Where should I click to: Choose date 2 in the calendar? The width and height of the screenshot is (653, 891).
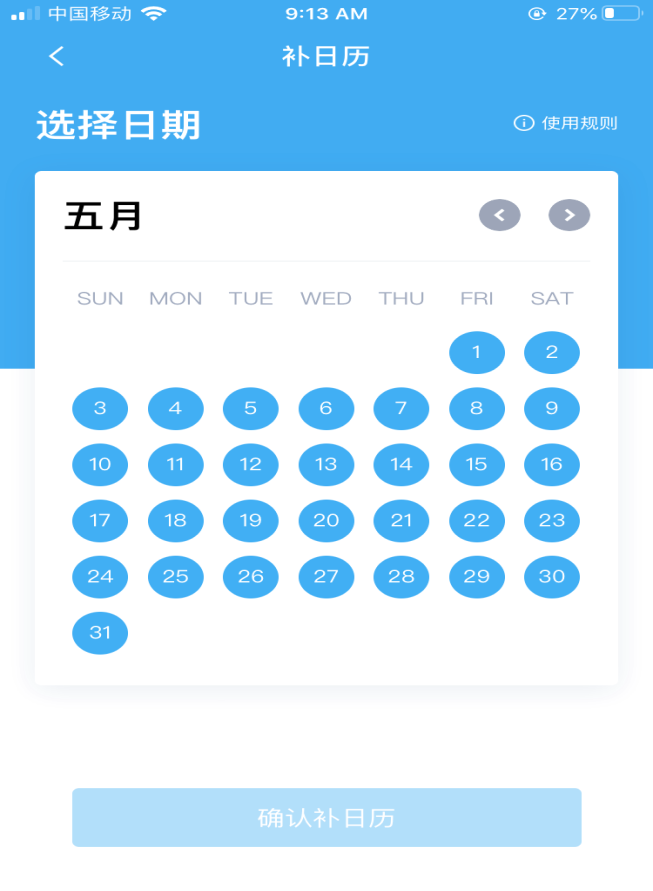pyautogui.click(x=552, y=352)
